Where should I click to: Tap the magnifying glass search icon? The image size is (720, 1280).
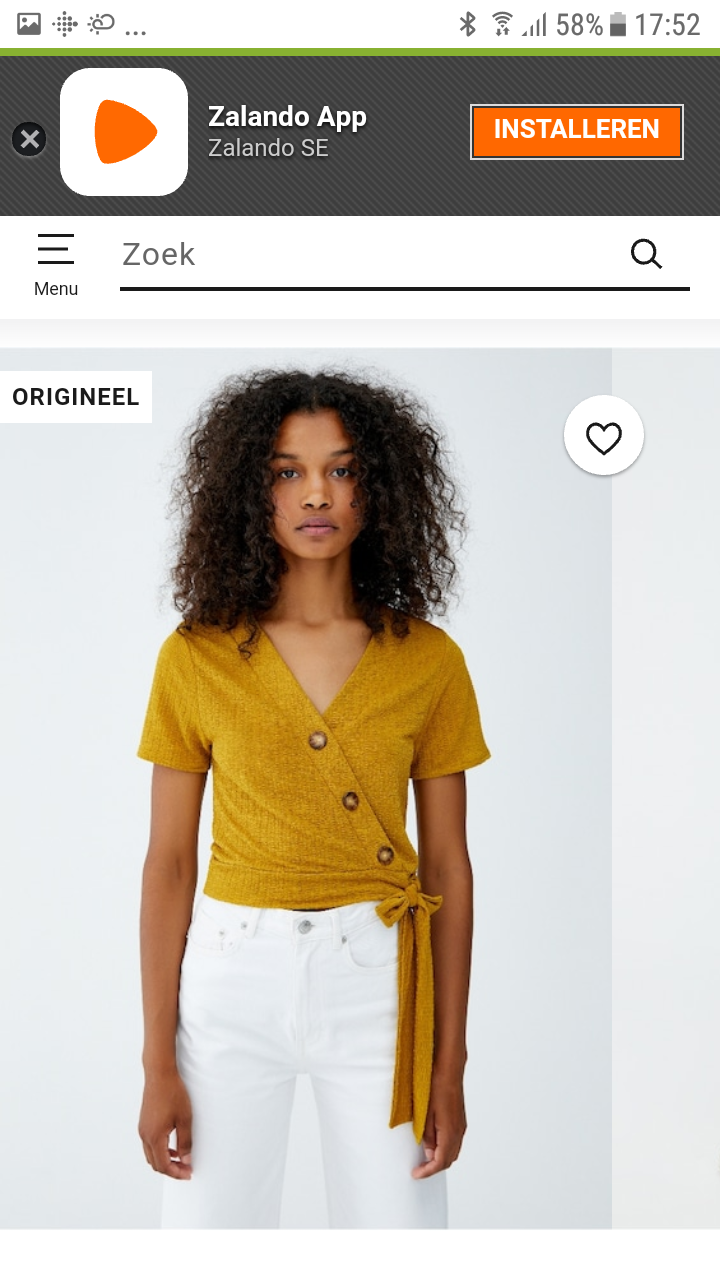[x=647, y=255]
